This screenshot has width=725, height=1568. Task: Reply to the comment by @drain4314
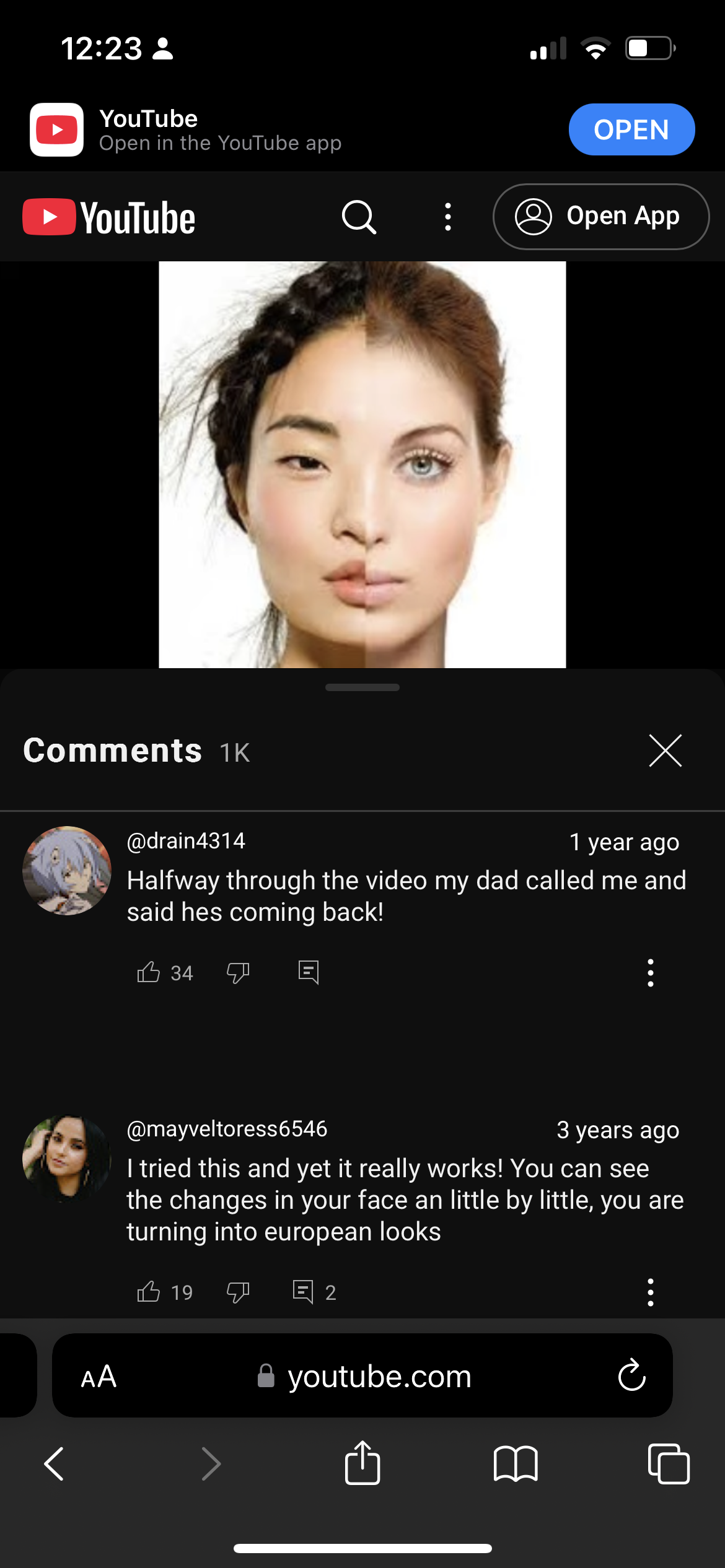308,972
